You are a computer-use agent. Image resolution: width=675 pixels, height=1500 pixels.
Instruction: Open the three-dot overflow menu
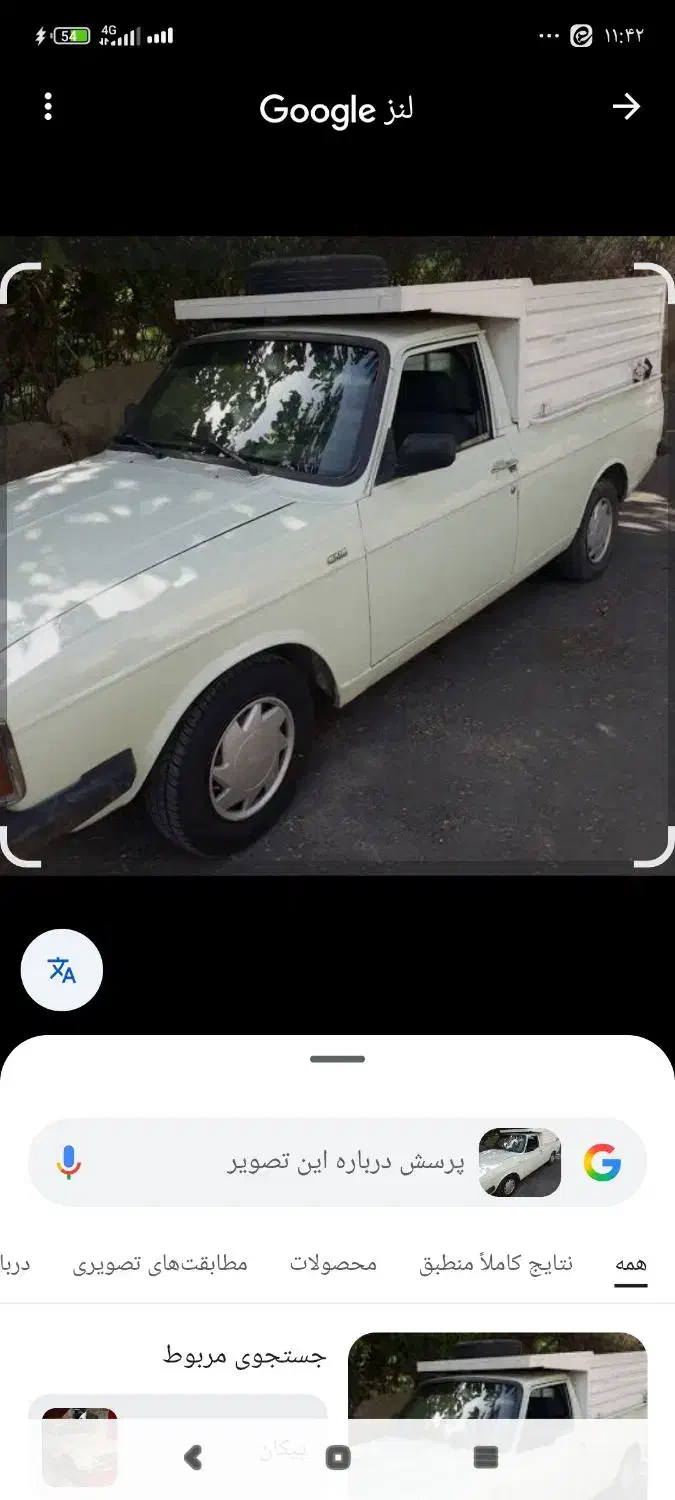click(x=48, y=107)
